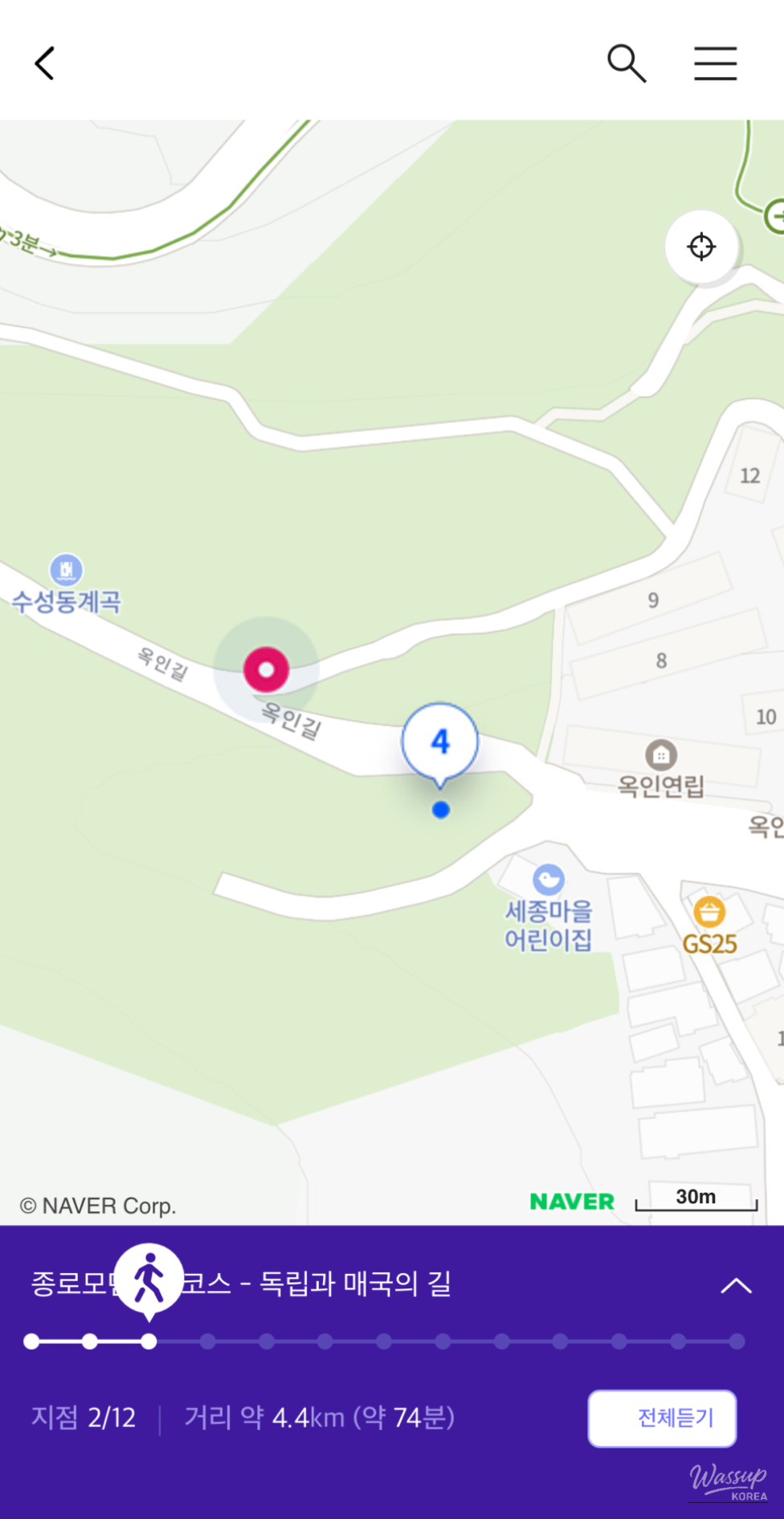The height and width of the screenshot is (1519, 784).
Task: Open the hamburger menu
Action: [x=715, y=63]
